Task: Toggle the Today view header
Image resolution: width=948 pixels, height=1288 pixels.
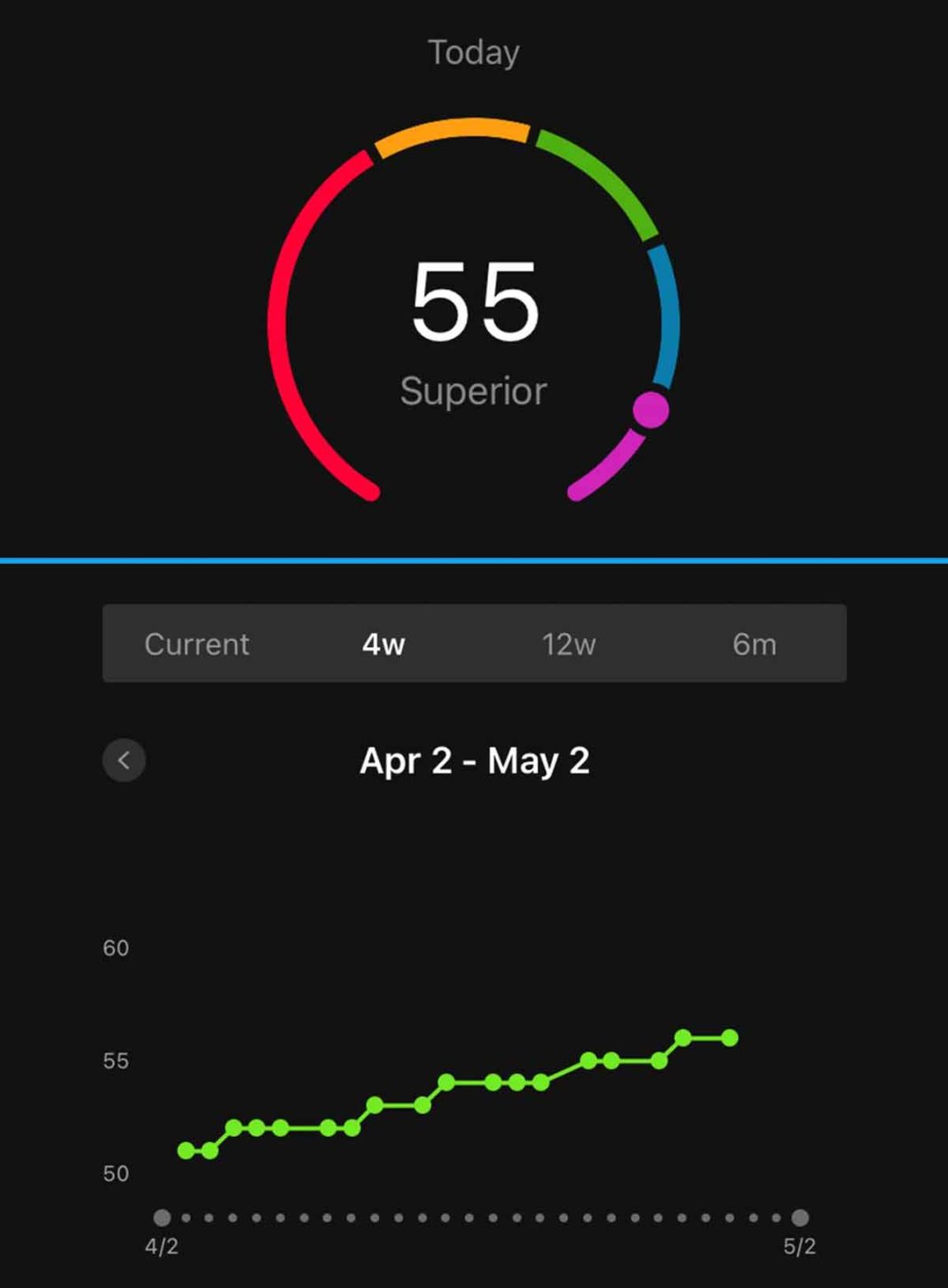Action: (x=474, y=51)
